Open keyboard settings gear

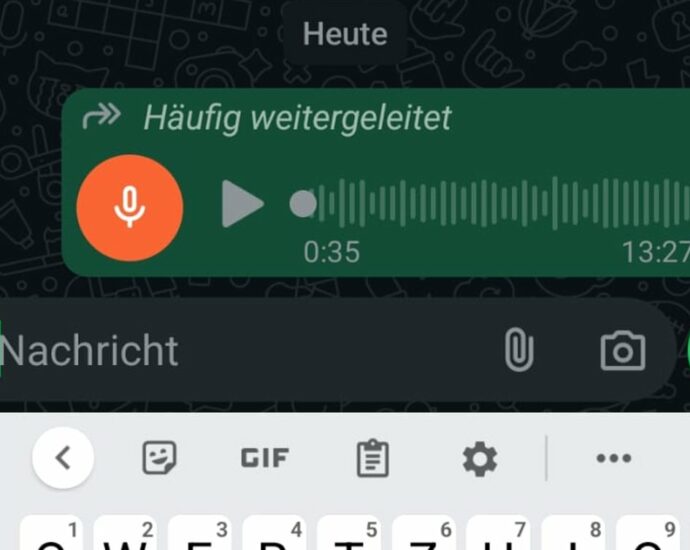coord(479,459)
